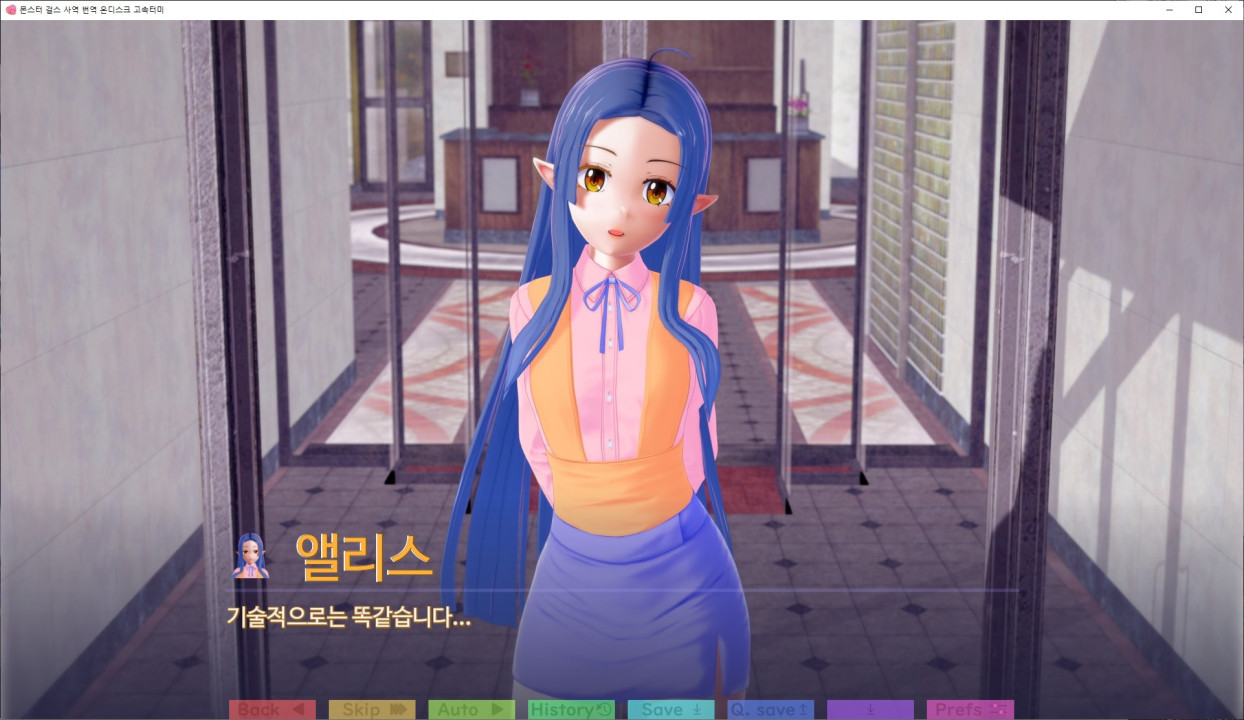Open the dialogue History log
The image size is (1244, 720).
point(571,709)
